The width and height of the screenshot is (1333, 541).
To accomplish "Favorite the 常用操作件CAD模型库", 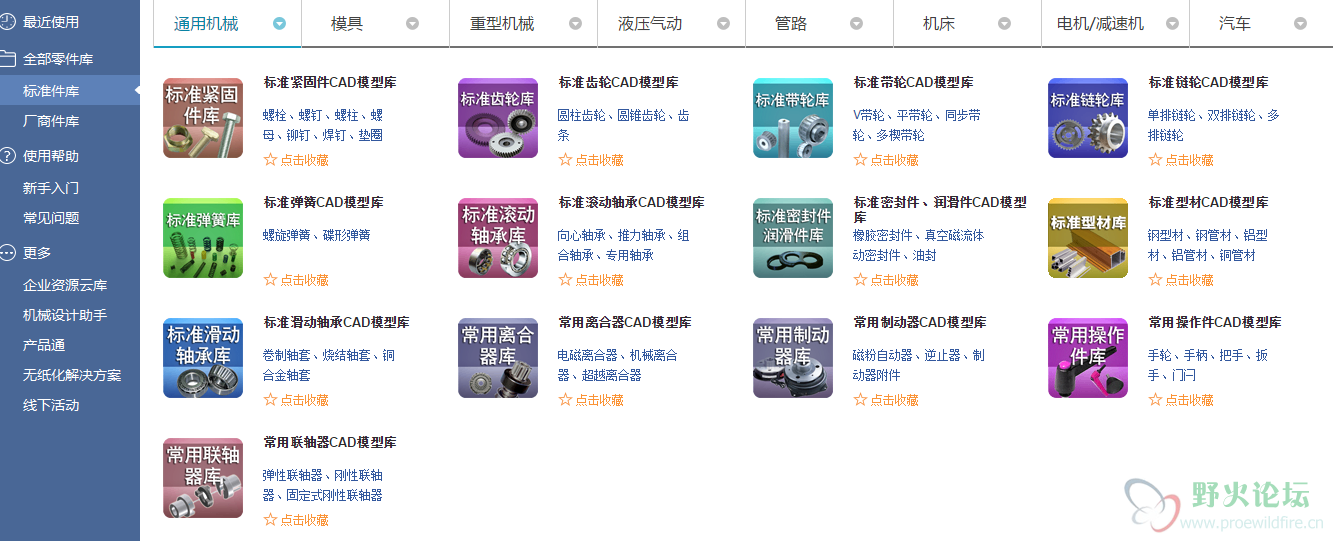I will pyautogui.click(x=1181, y=400).
